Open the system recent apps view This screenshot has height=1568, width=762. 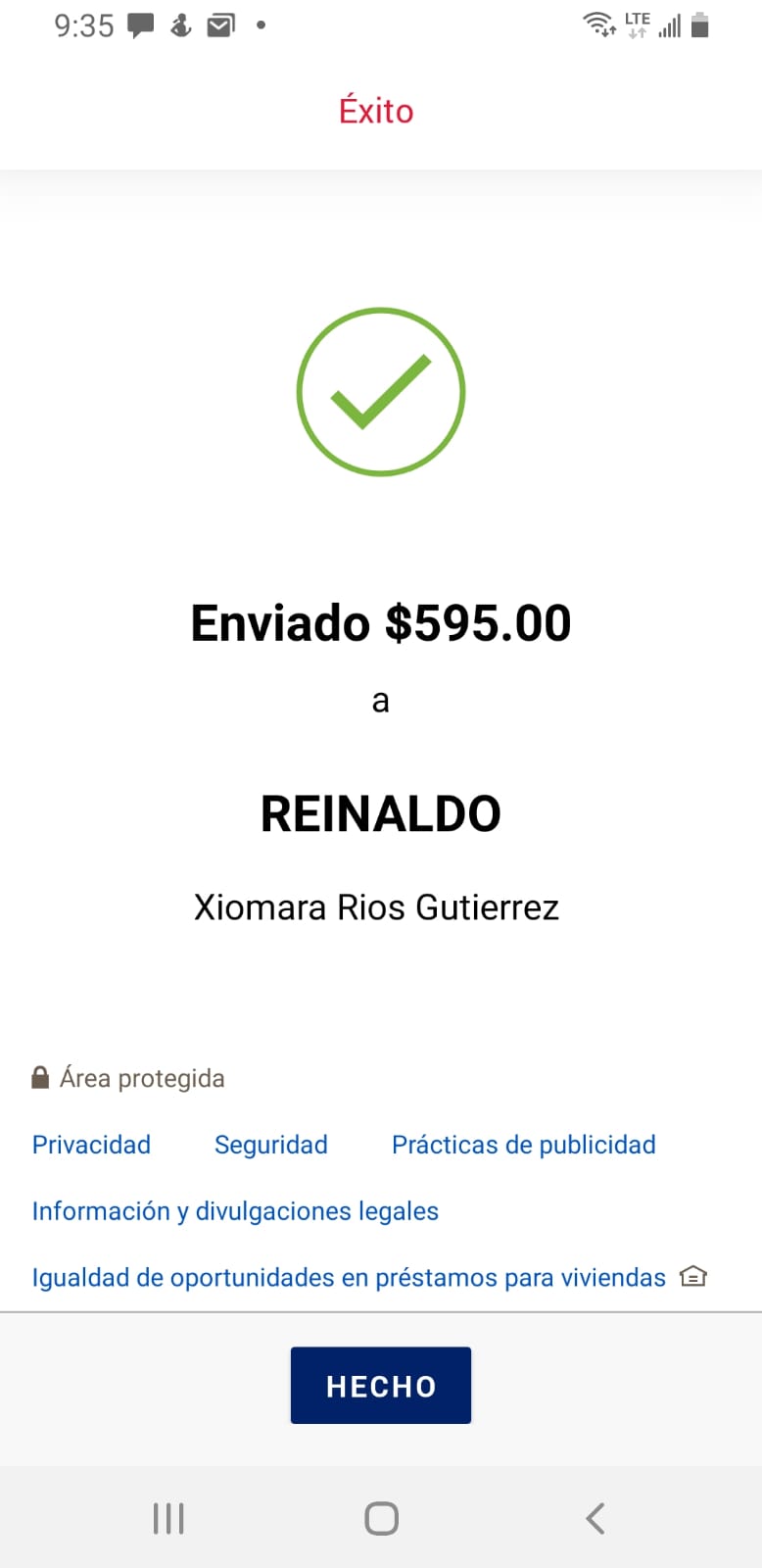pyautogui.click(x=168, y=1518)
